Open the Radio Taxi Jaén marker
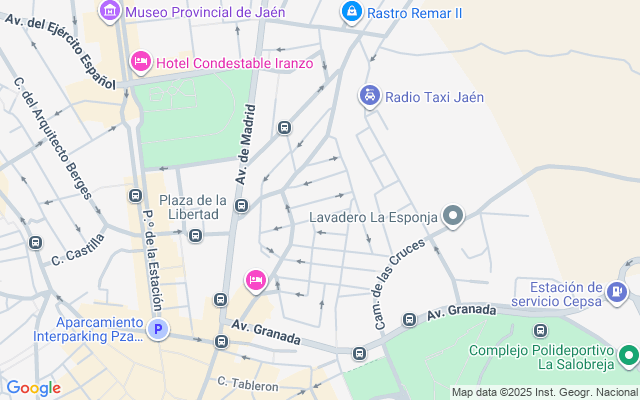640x400 pixels. (369, 96)
